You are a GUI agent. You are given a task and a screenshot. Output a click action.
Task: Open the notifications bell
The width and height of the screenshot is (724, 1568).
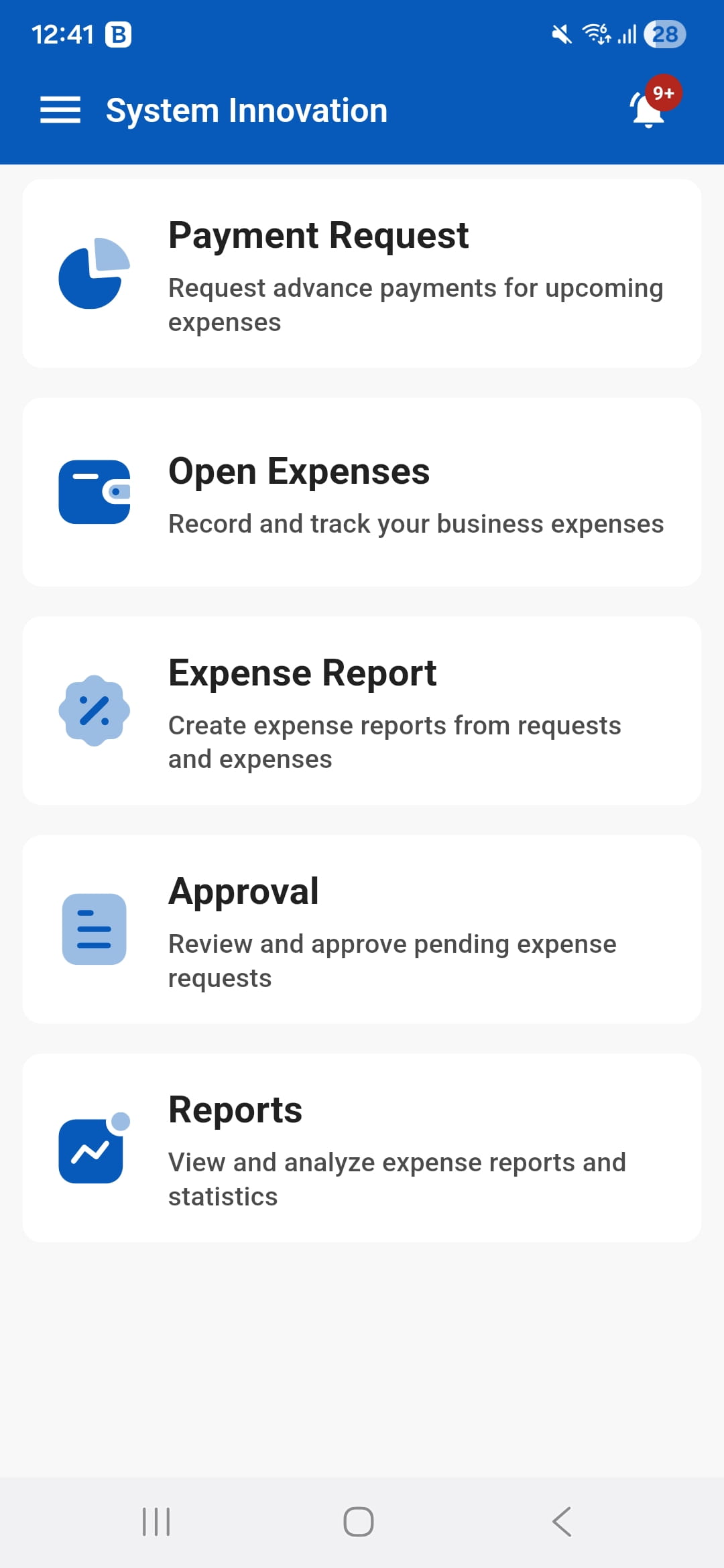pos(649,109)
